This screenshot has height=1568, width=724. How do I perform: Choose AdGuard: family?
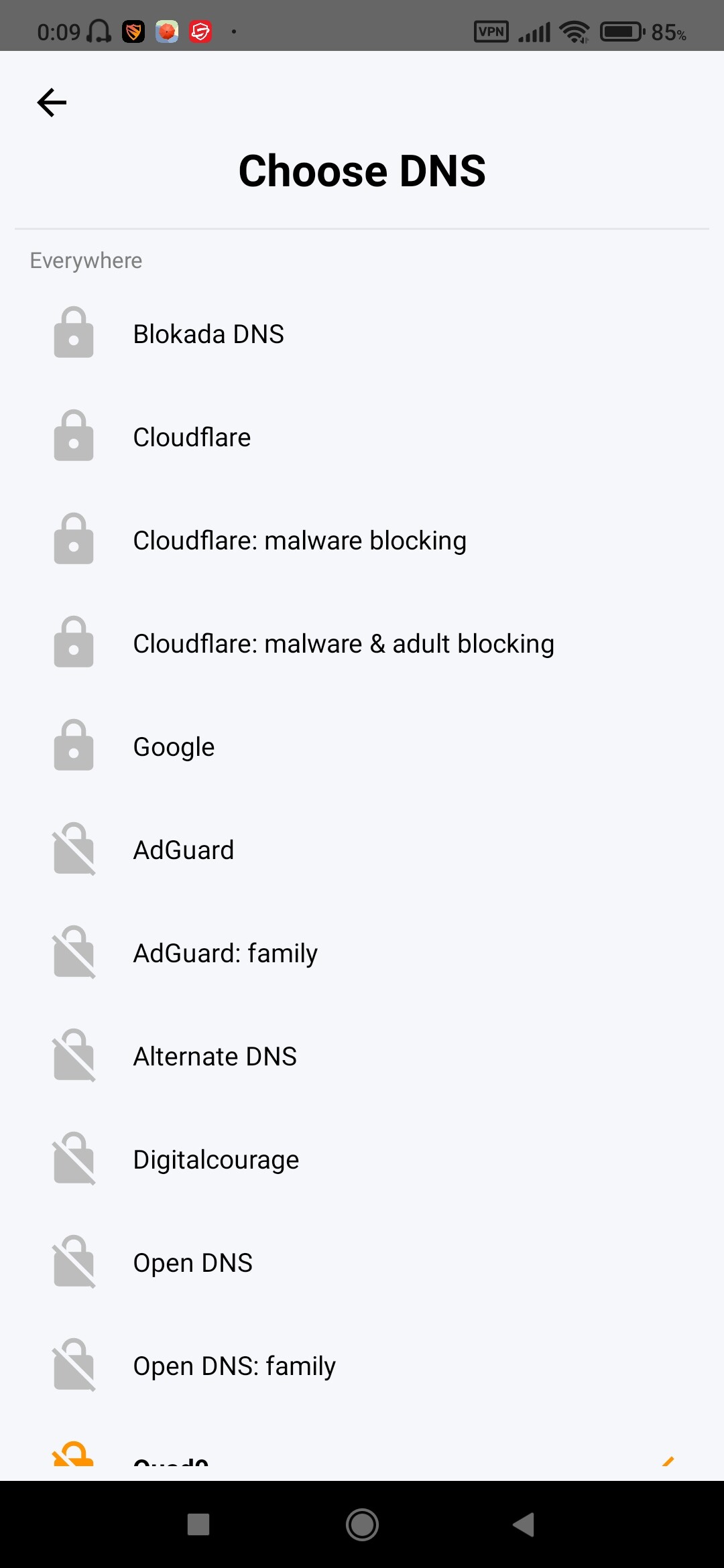pos(362,953)
